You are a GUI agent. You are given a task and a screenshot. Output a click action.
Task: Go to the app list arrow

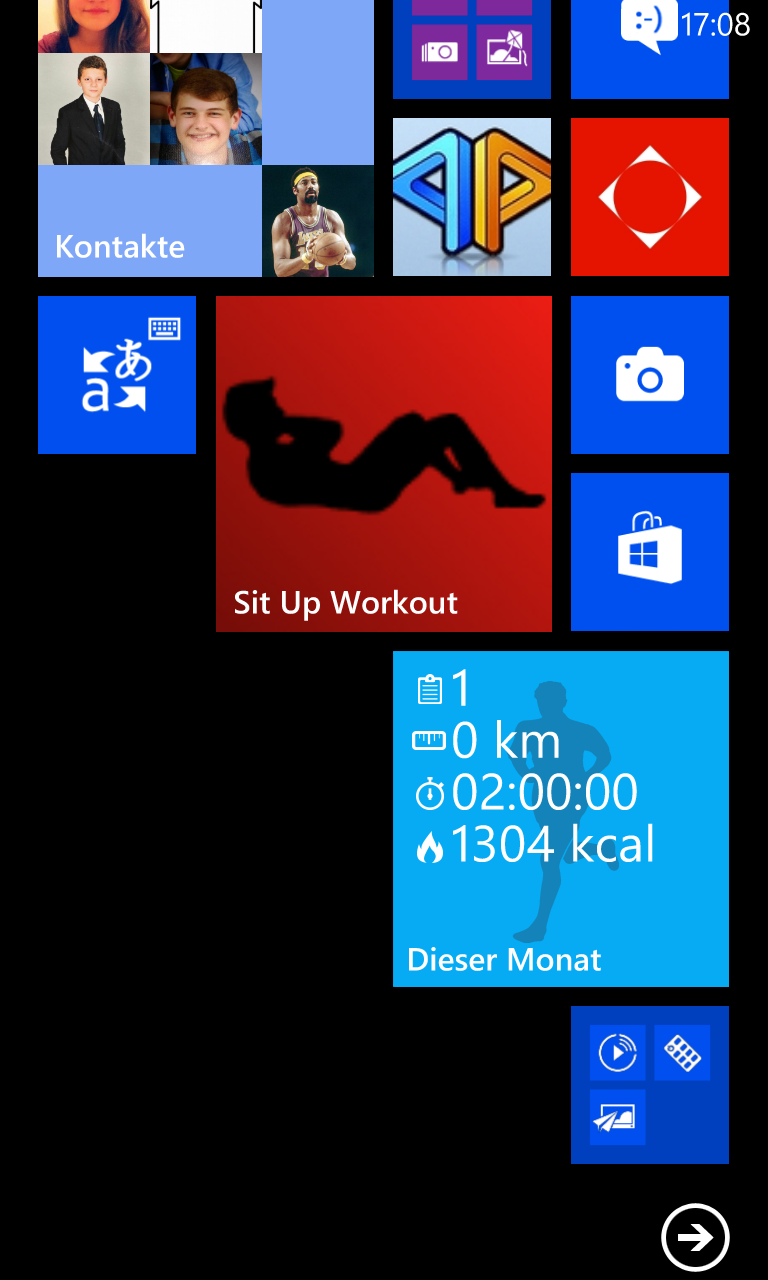(695, 1238)
